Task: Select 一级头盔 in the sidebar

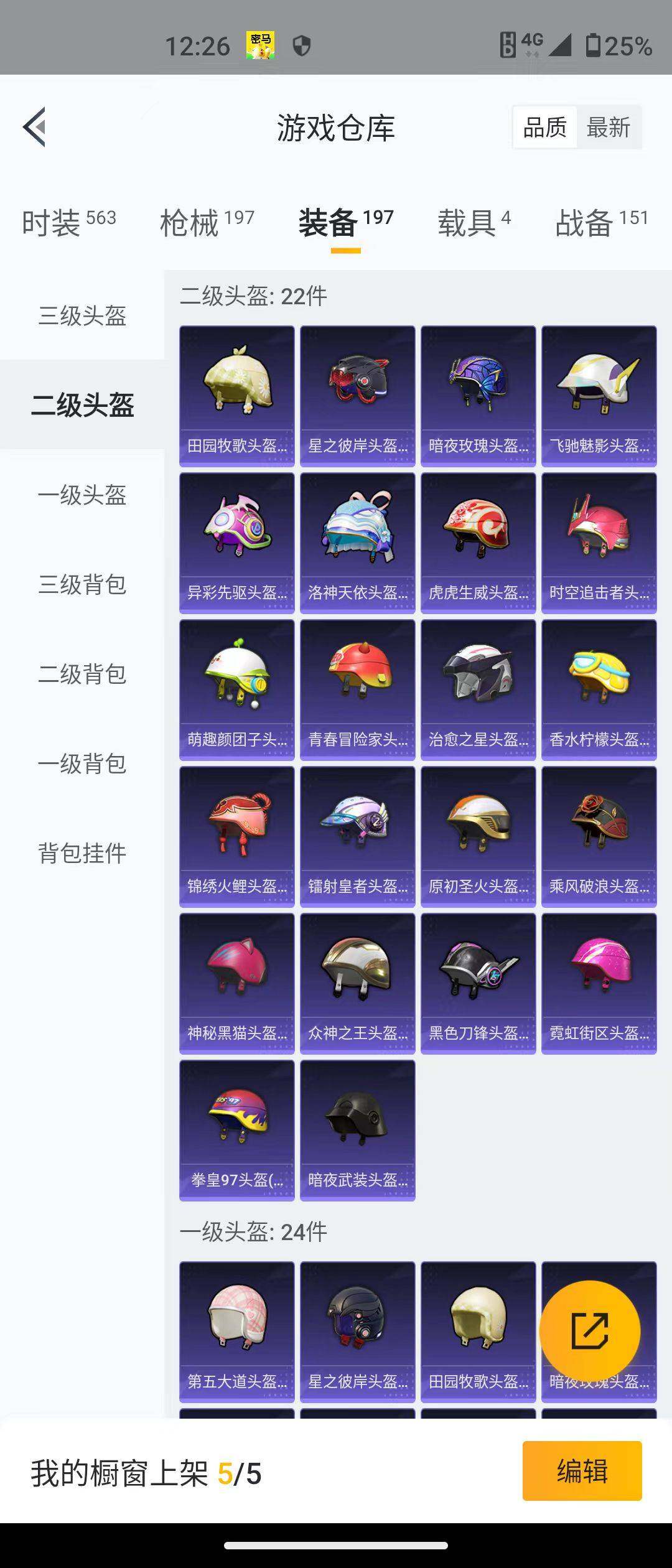Action: [82, 495]
